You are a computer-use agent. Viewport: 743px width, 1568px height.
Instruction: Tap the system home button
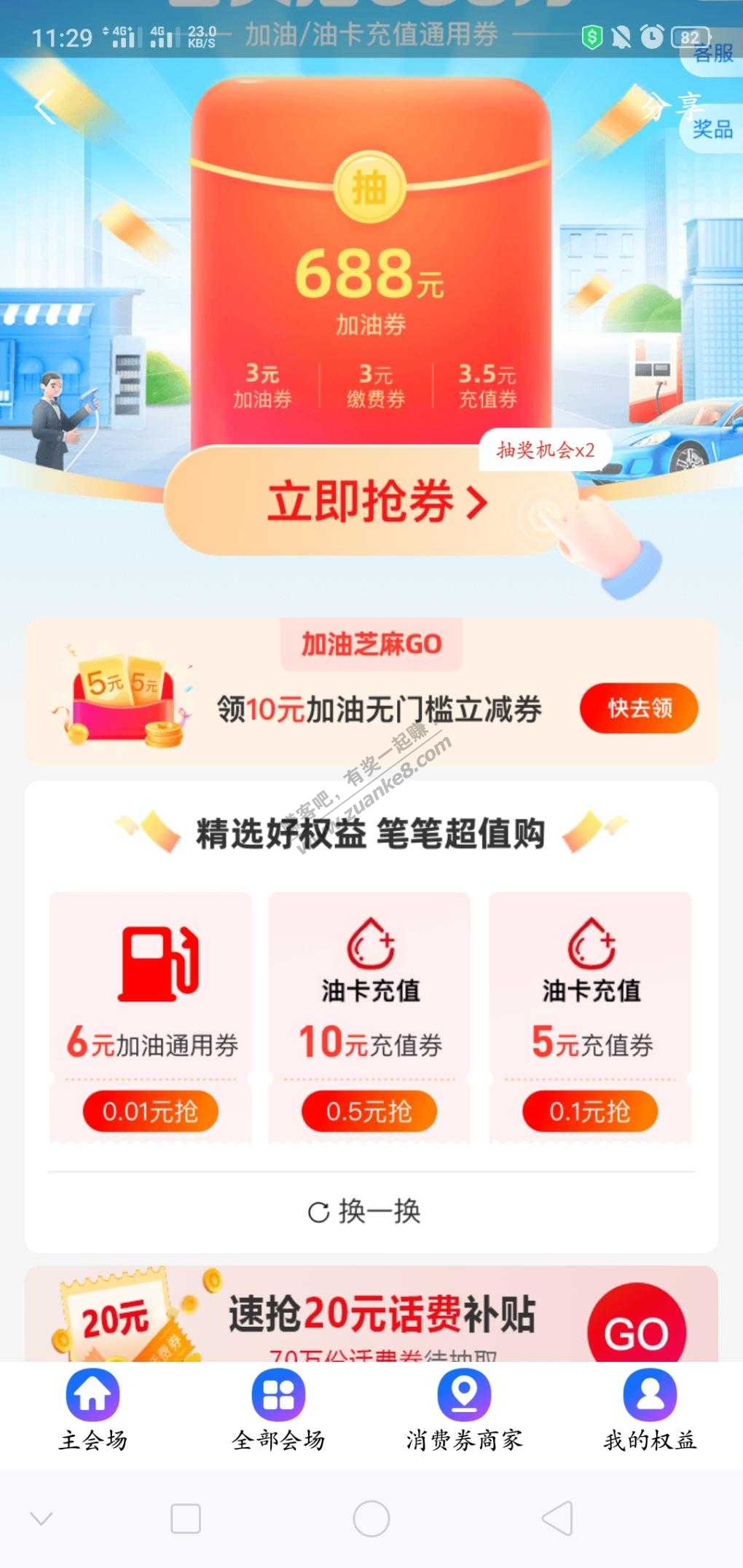(371, 1519)
